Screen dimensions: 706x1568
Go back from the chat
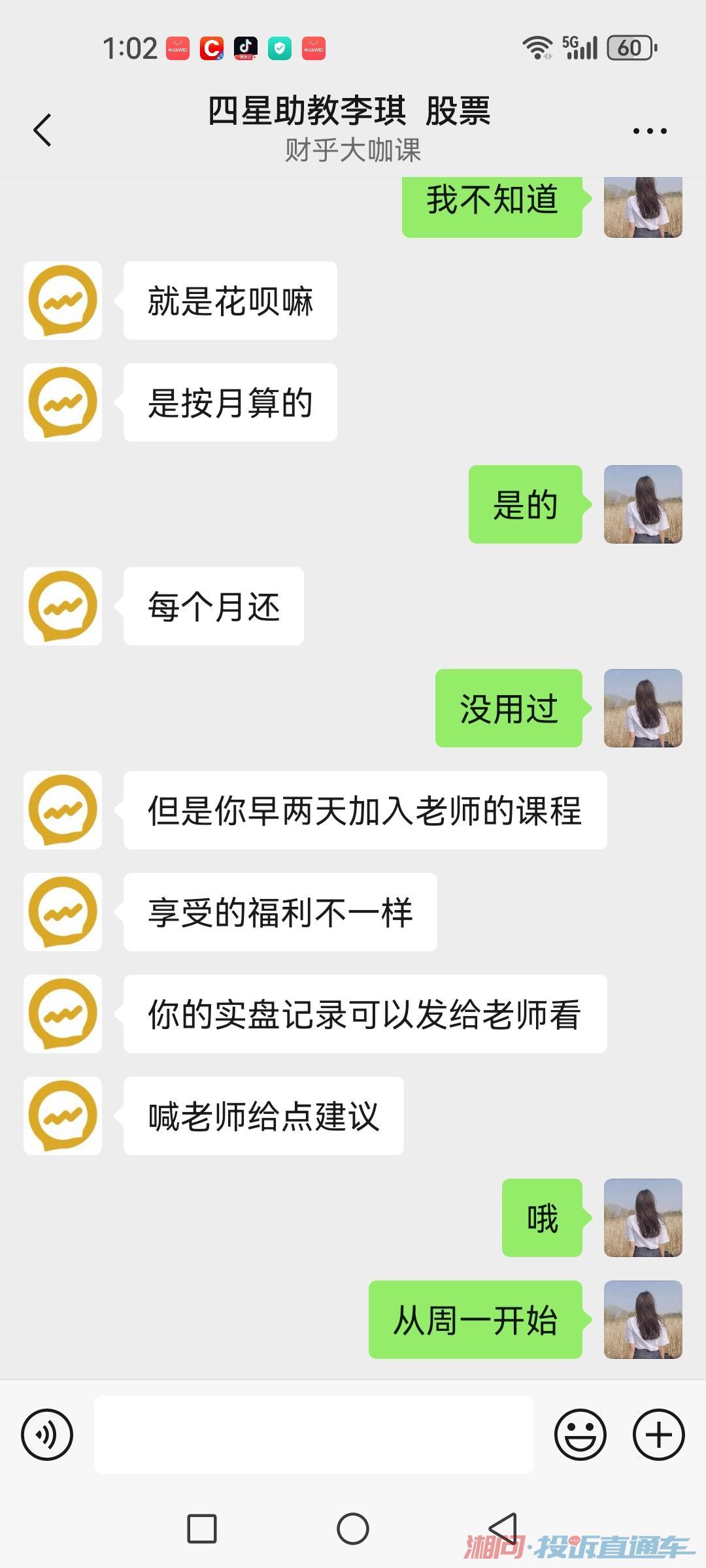pyautogui.click(x=43, y=130)
